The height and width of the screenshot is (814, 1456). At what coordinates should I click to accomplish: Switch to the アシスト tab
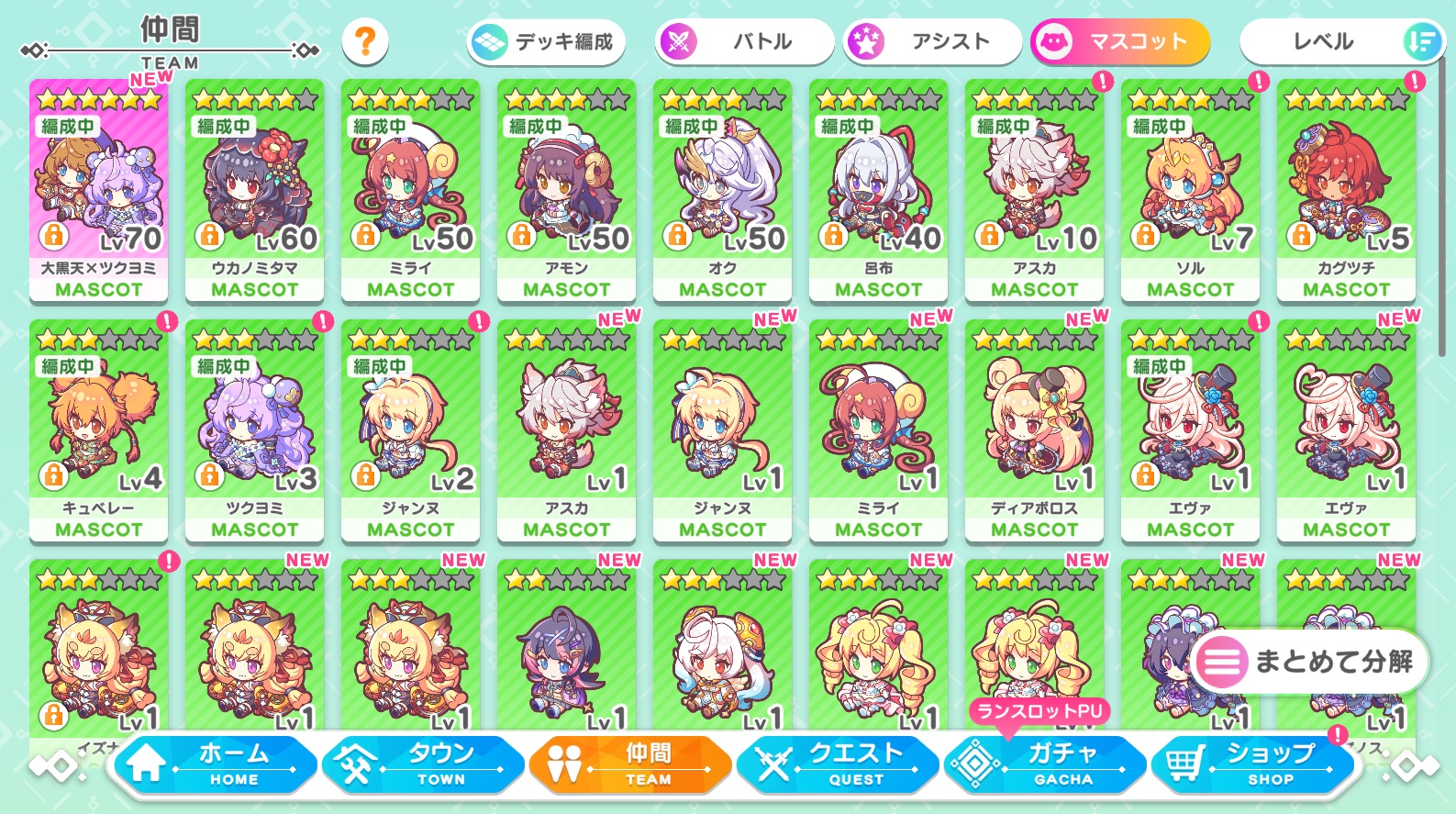tap(932, 41)
